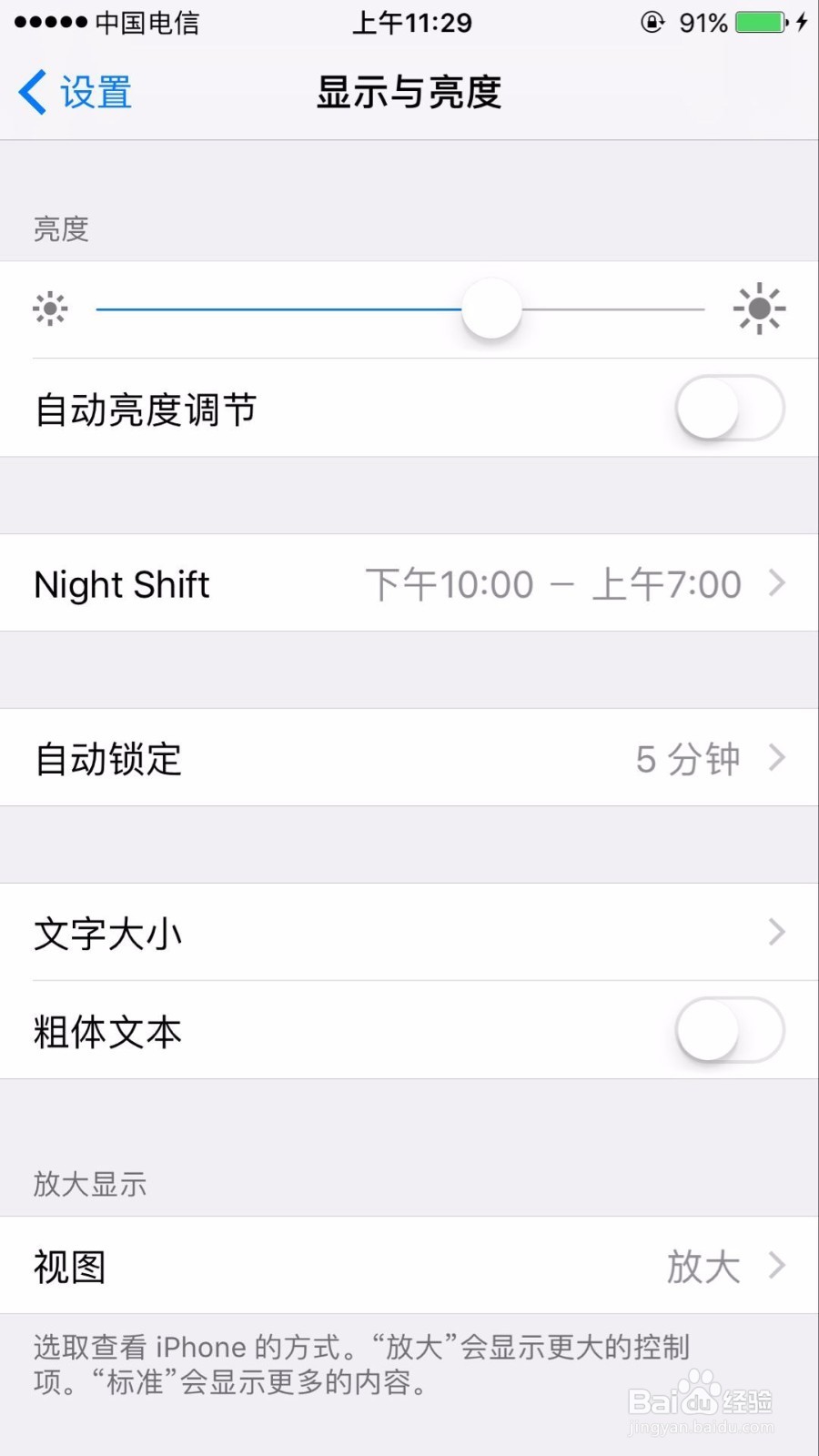Image resolution: width=819 pixels, height=1456 pixels.
Task: Tap the 91% battery percentage
Action: click(x=703, y=23)
